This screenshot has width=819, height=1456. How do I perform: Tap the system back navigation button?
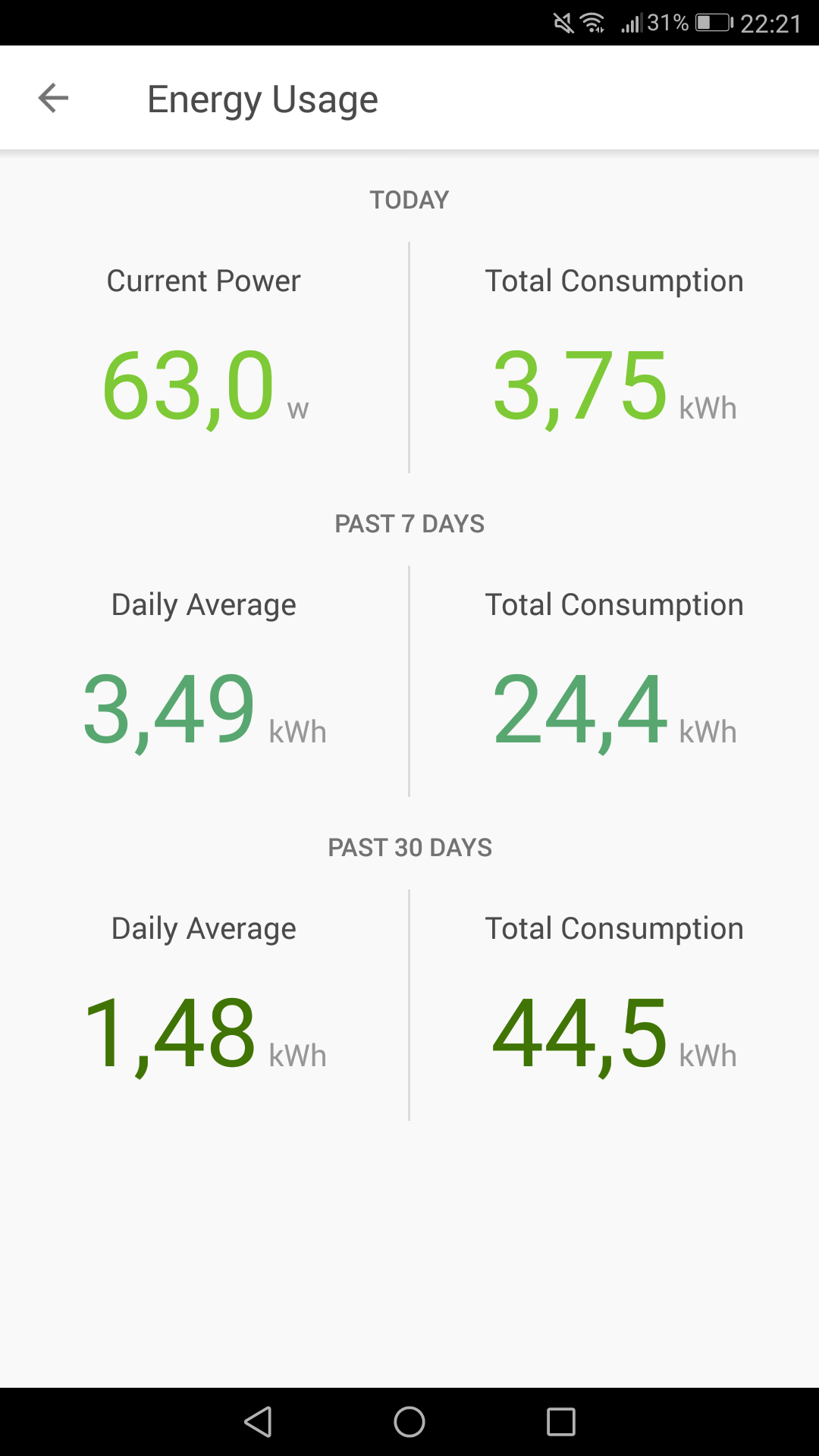258,1422
